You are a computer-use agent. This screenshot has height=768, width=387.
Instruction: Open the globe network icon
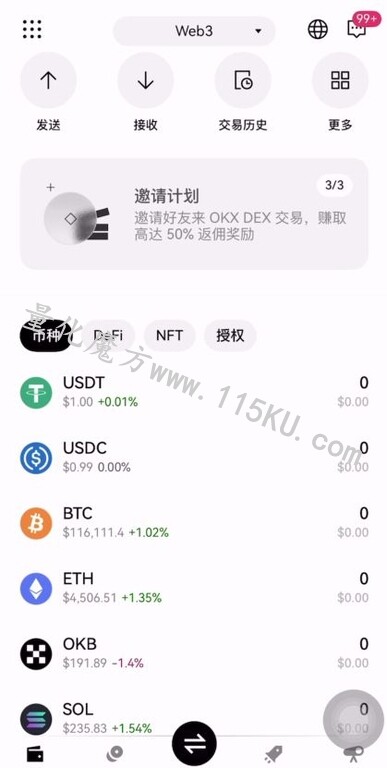pyautogui.click(x=317, y=29)
